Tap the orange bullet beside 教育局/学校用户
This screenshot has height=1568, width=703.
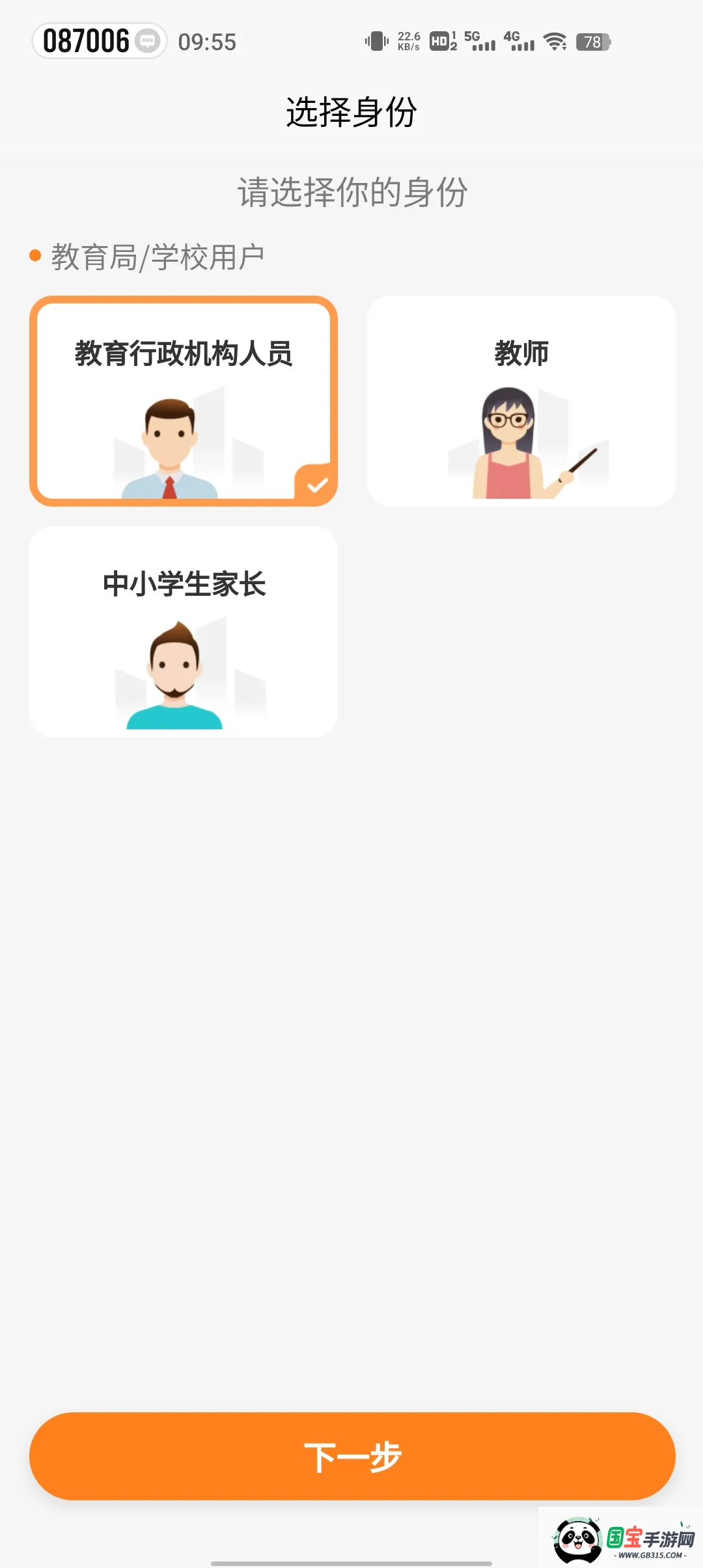click(34, 256)
